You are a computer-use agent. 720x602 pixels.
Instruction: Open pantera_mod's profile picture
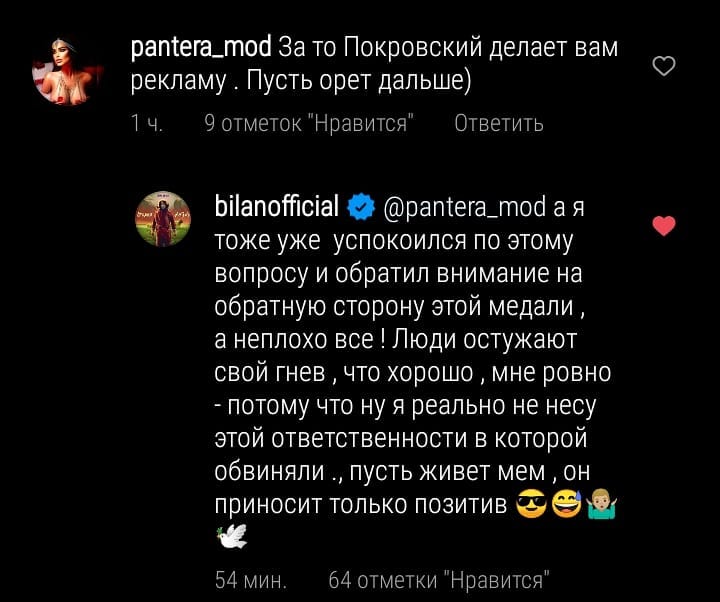[x=67, y=67]
